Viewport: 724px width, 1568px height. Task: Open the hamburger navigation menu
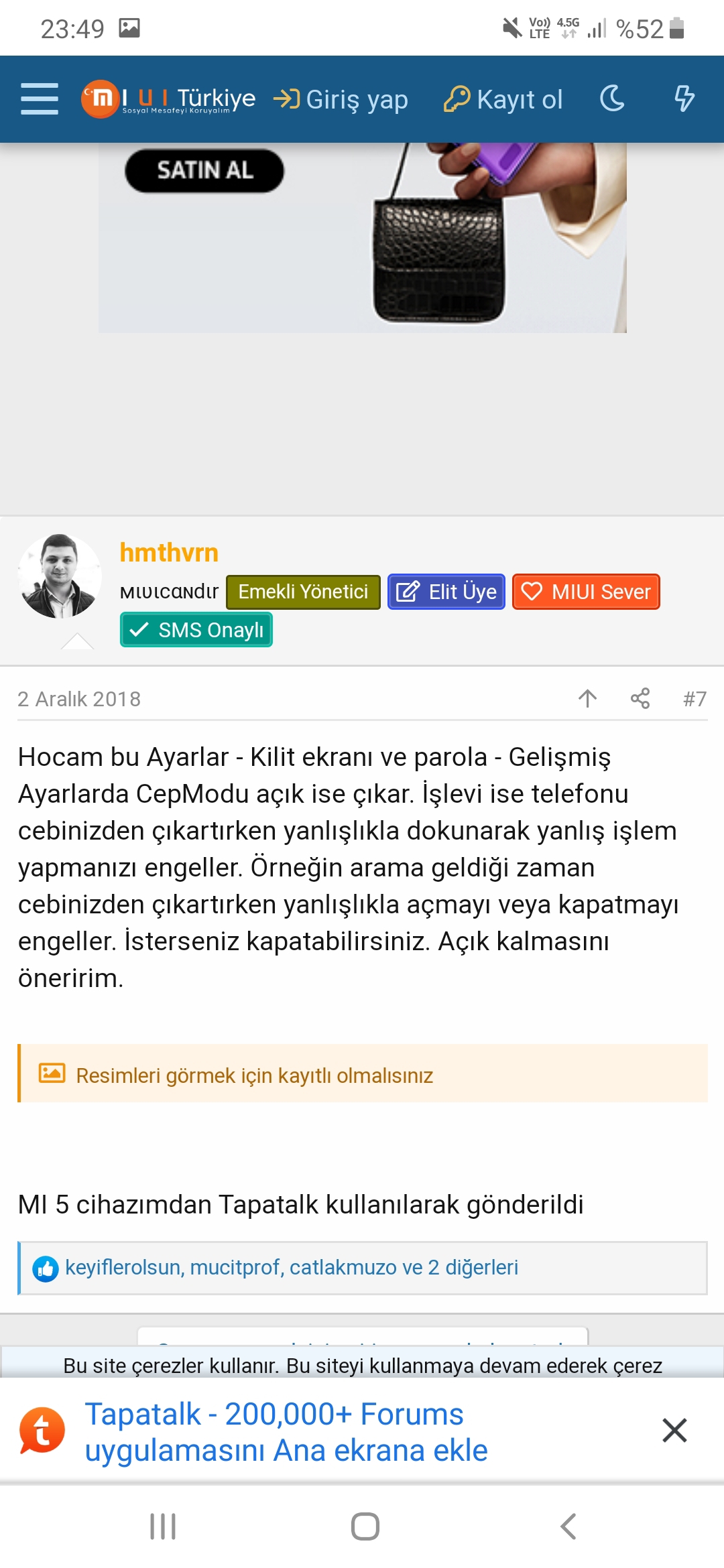[x=40, y=99]
